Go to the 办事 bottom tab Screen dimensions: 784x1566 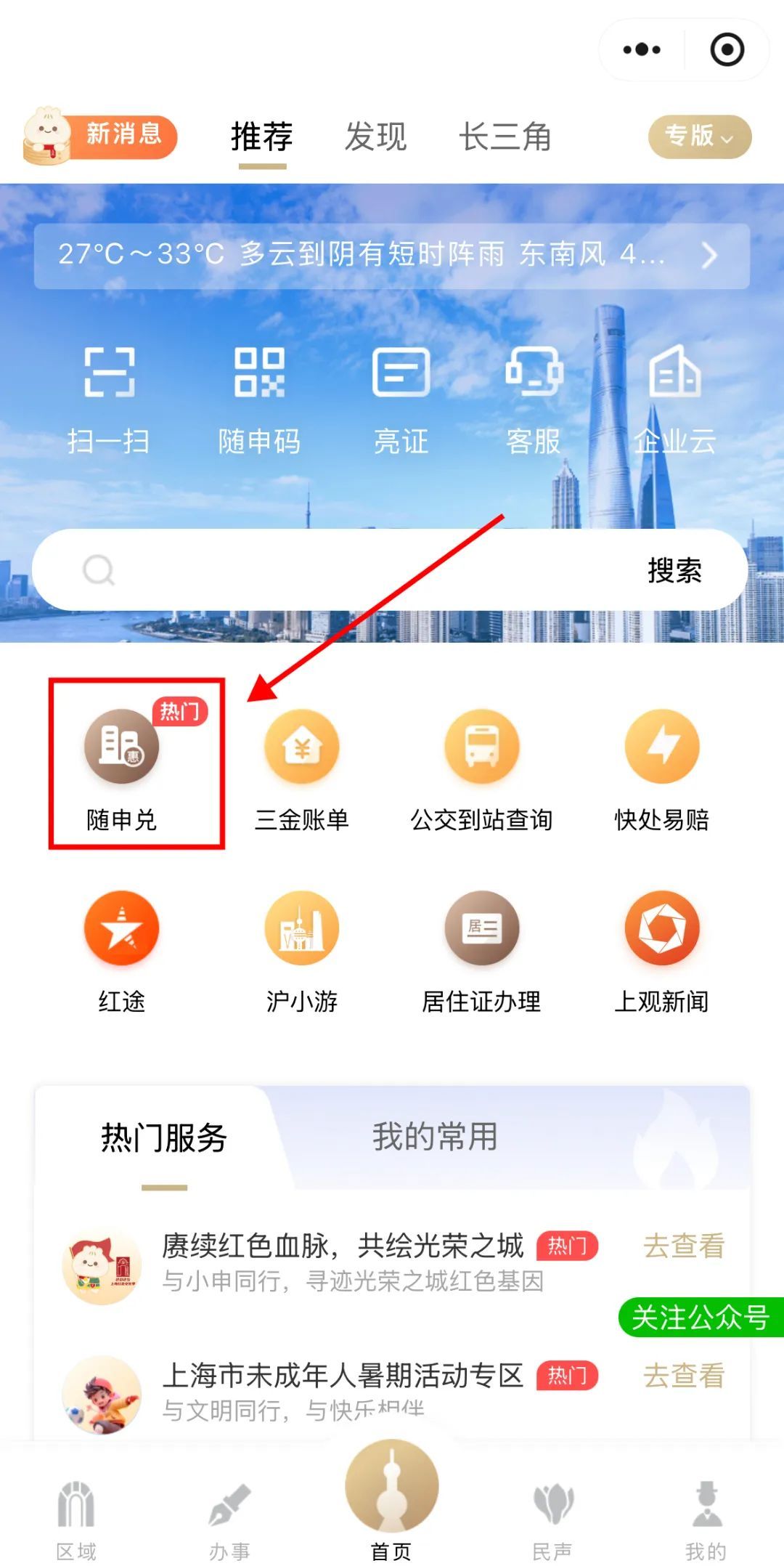[x=229, y=1520]
